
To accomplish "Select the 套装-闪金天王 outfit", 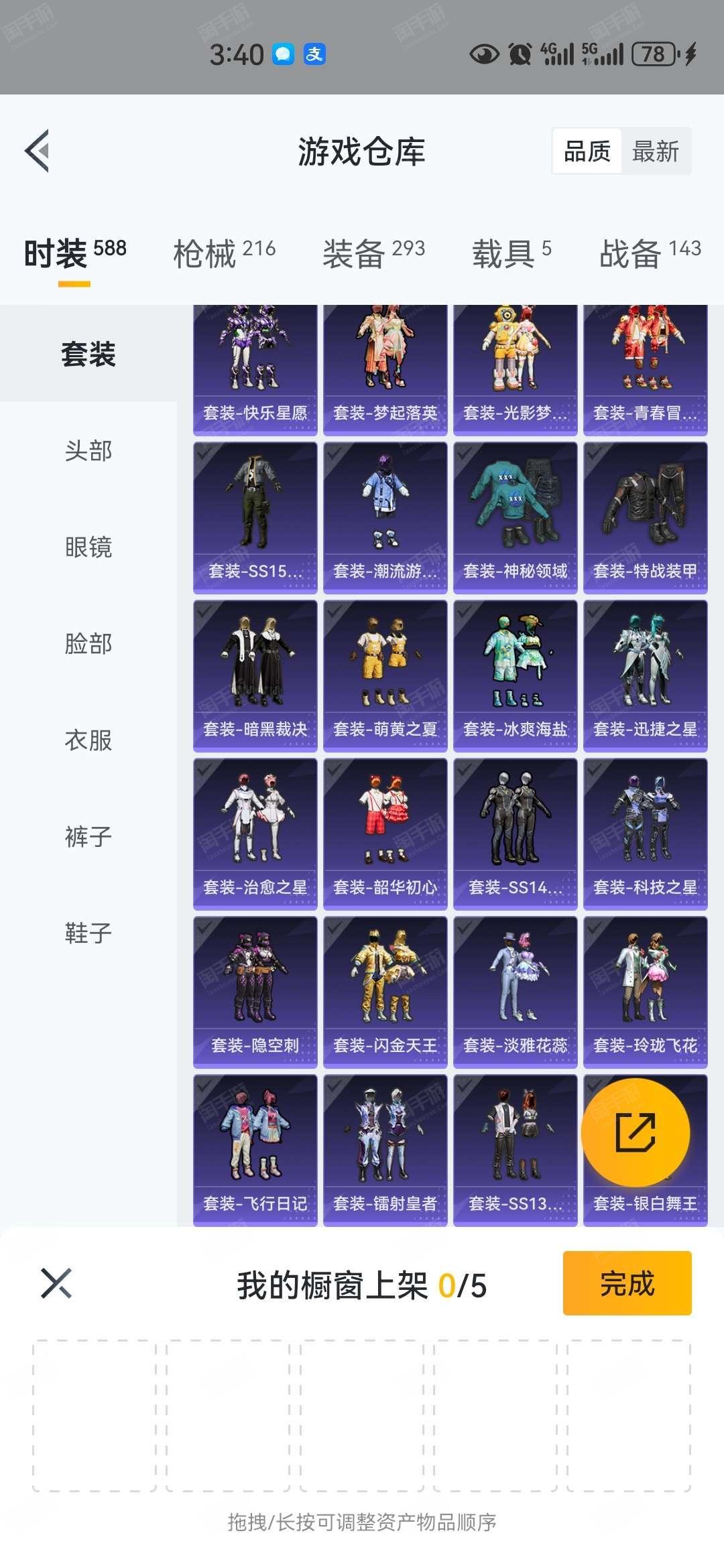I will click(385, 992).
